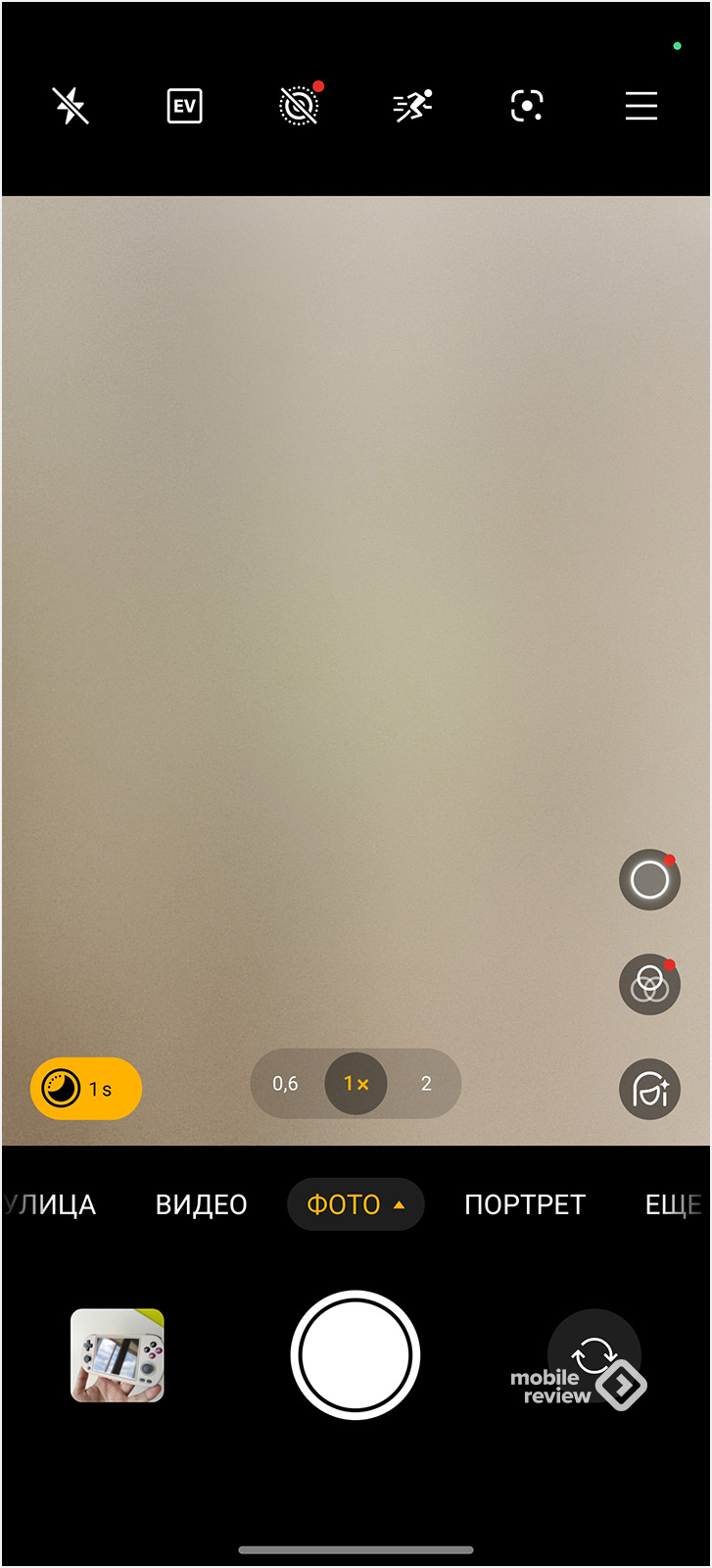Open the Google Lens scan icon
The width and height of the screenshot is (712, 1568).
click(527, 106)
